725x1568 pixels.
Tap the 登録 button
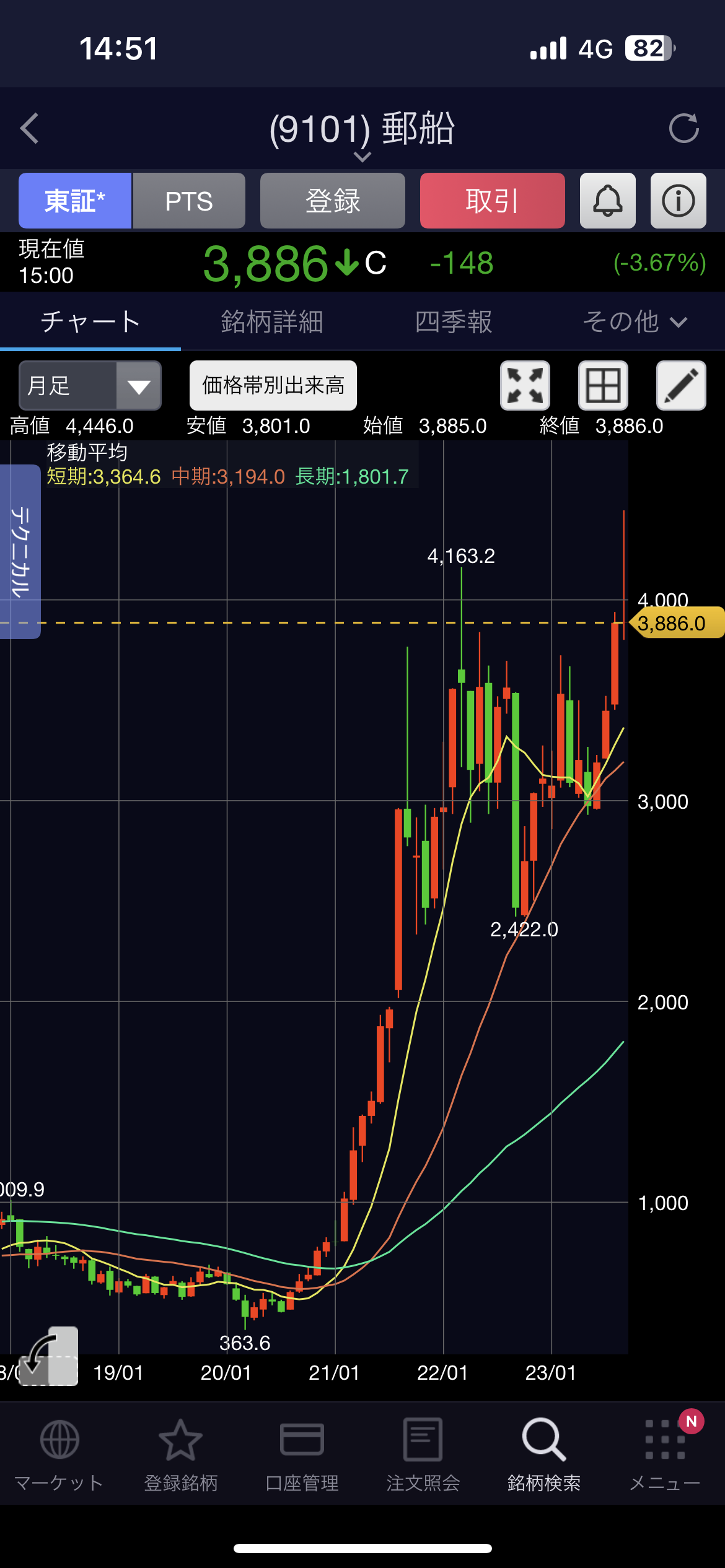[333, 201]
